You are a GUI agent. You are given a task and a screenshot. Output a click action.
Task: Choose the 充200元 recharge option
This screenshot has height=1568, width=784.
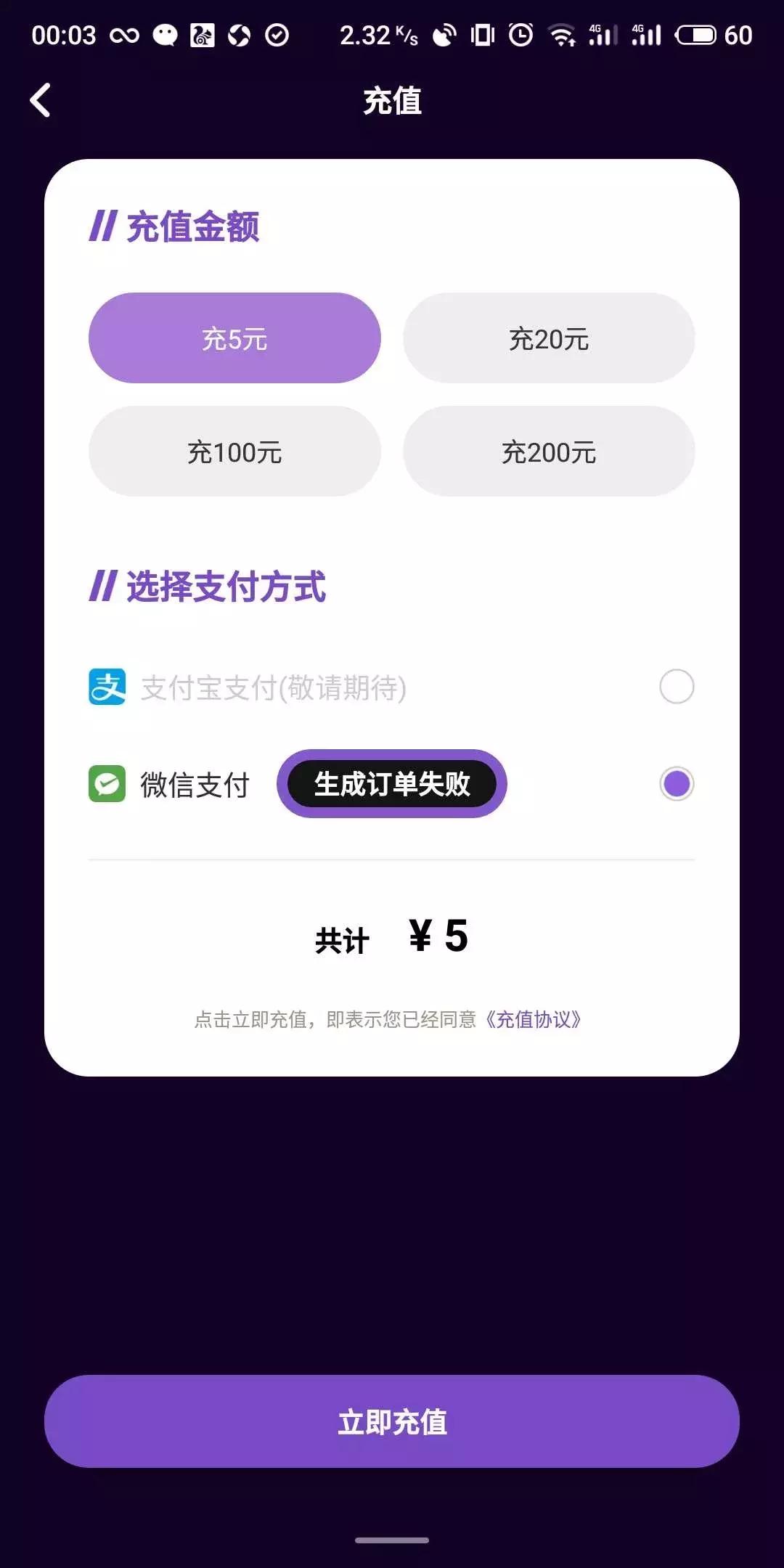pos(549,452)
